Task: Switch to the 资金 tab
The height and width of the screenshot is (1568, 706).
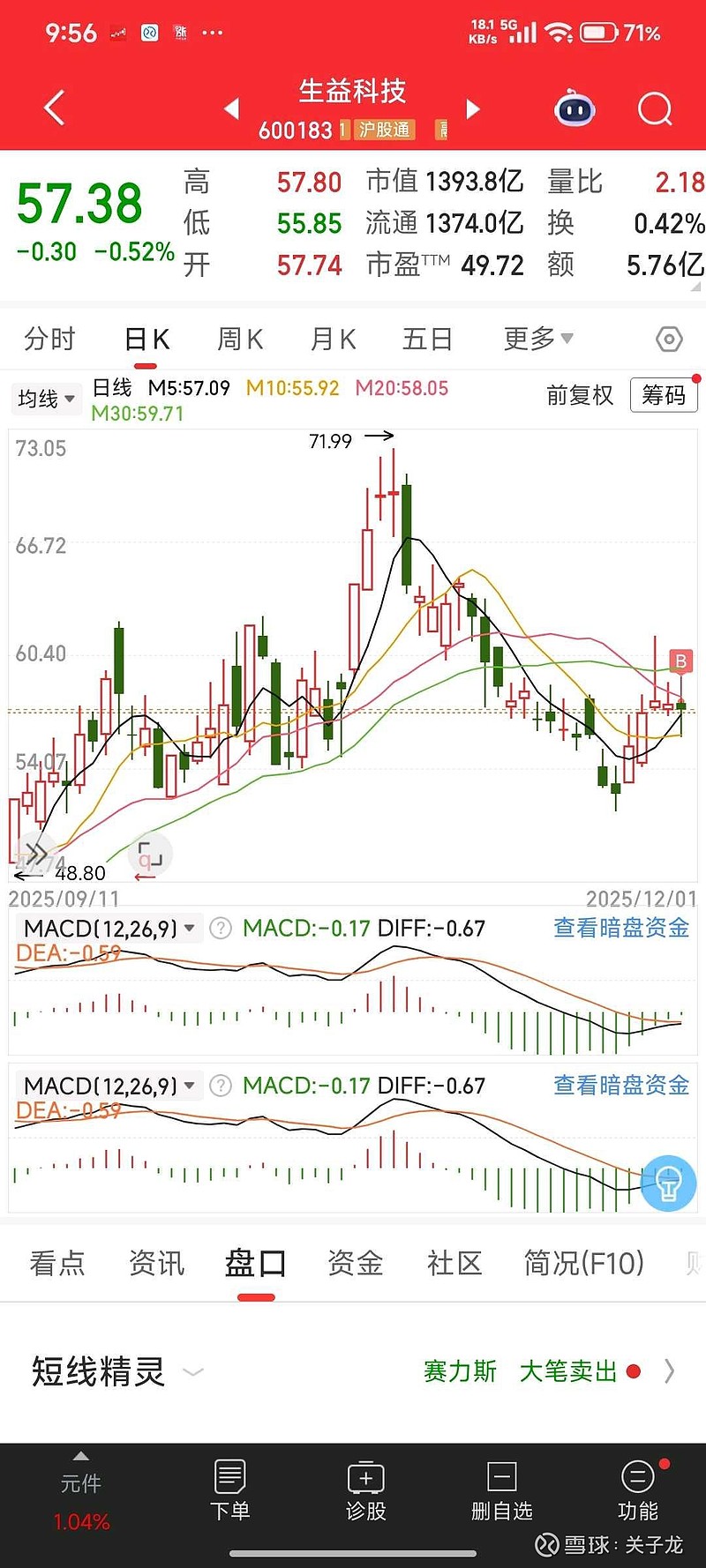Action: tap(355, 1263)
